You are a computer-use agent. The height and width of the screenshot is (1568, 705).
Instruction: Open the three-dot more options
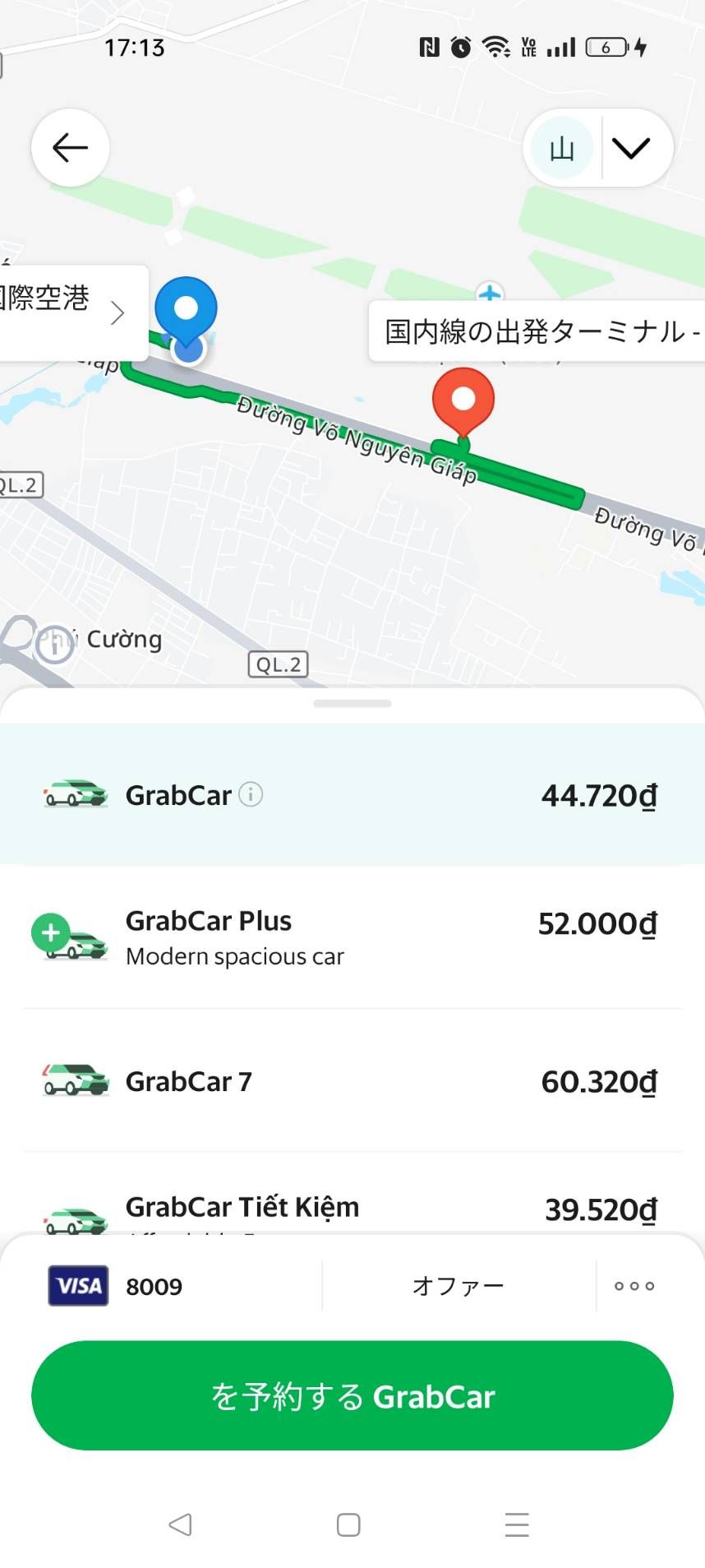click(x=634, y=1286)
